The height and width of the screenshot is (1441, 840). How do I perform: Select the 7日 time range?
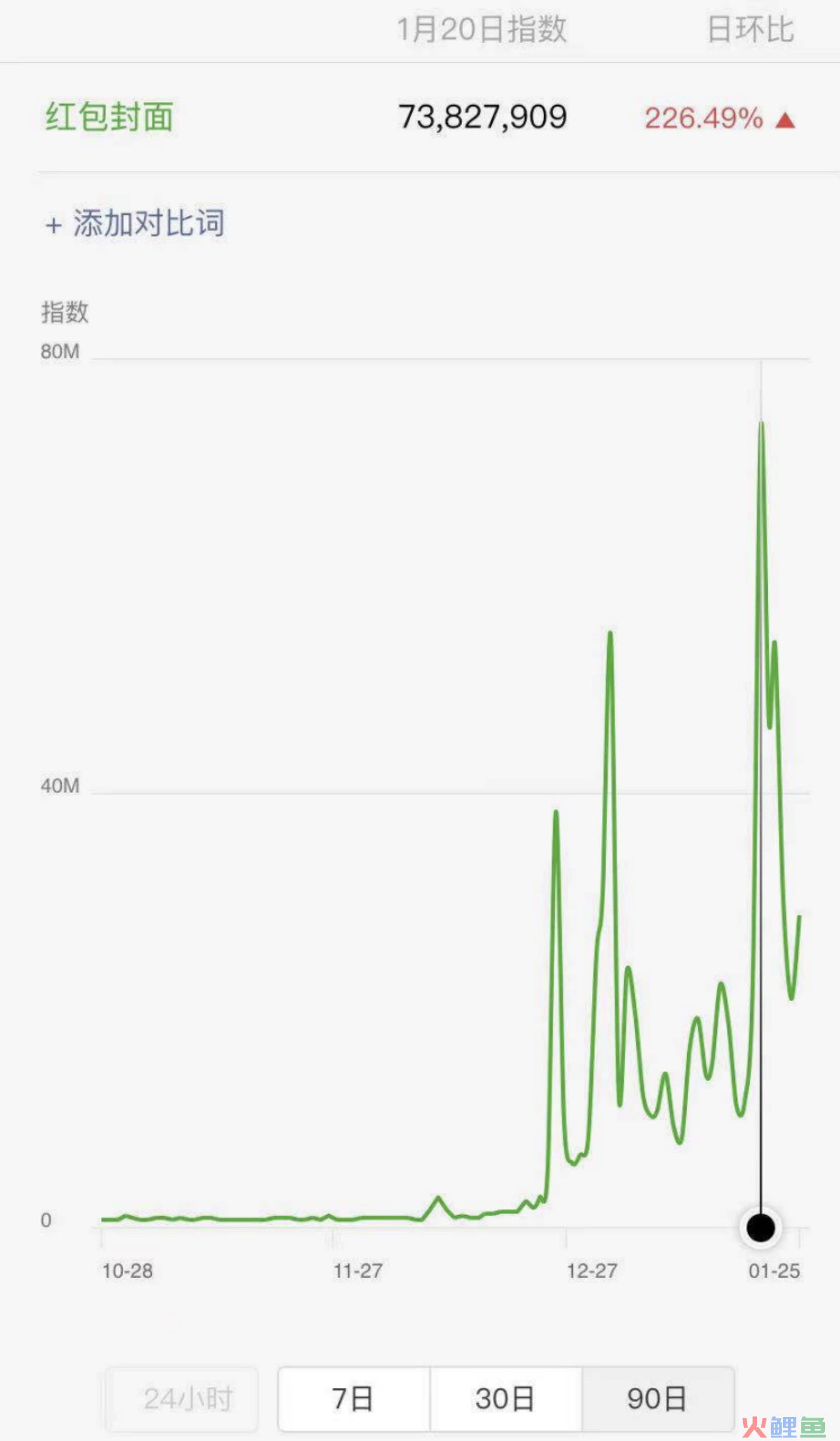354,1398
